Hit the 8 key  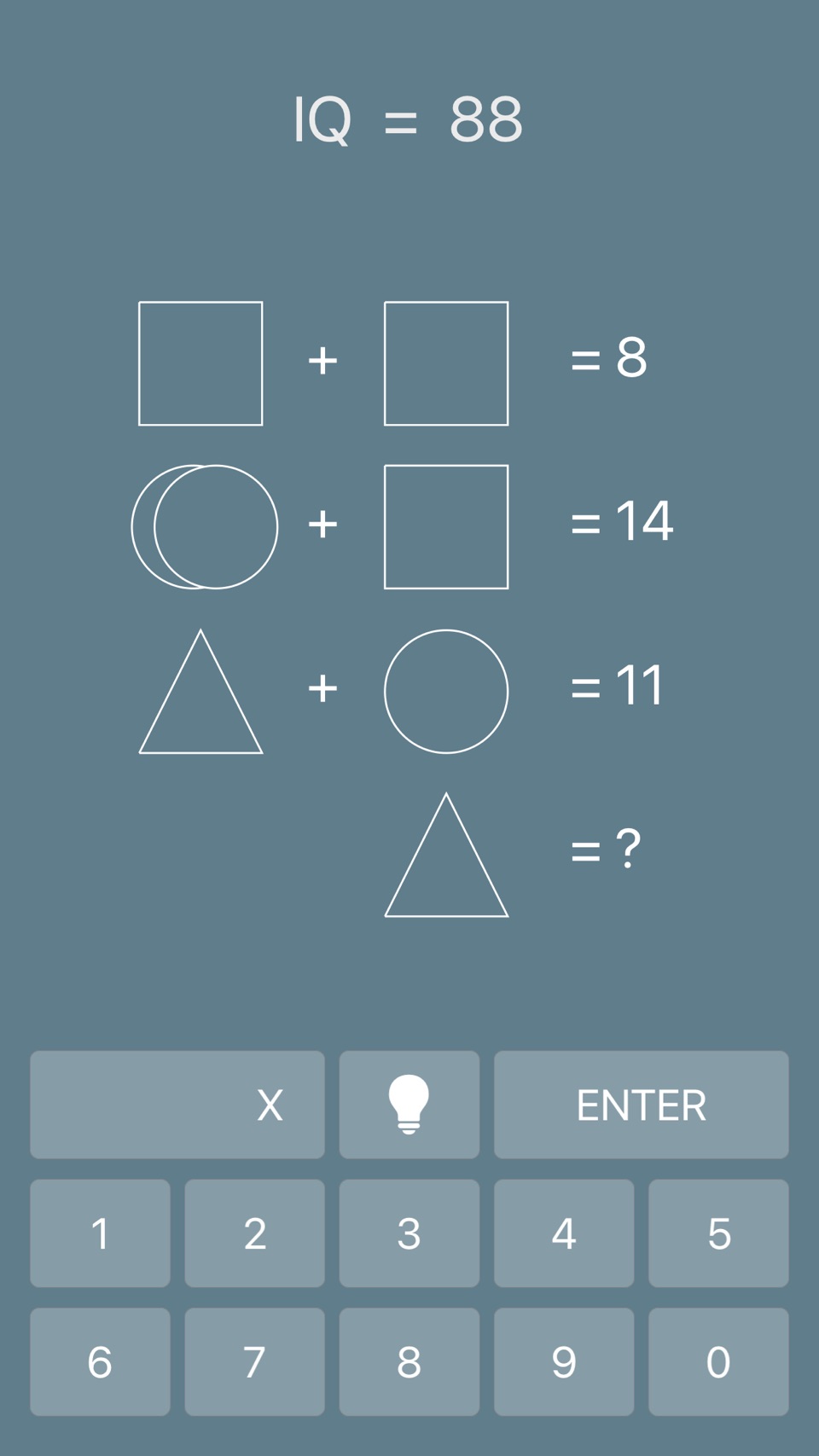pos(409,1362)
